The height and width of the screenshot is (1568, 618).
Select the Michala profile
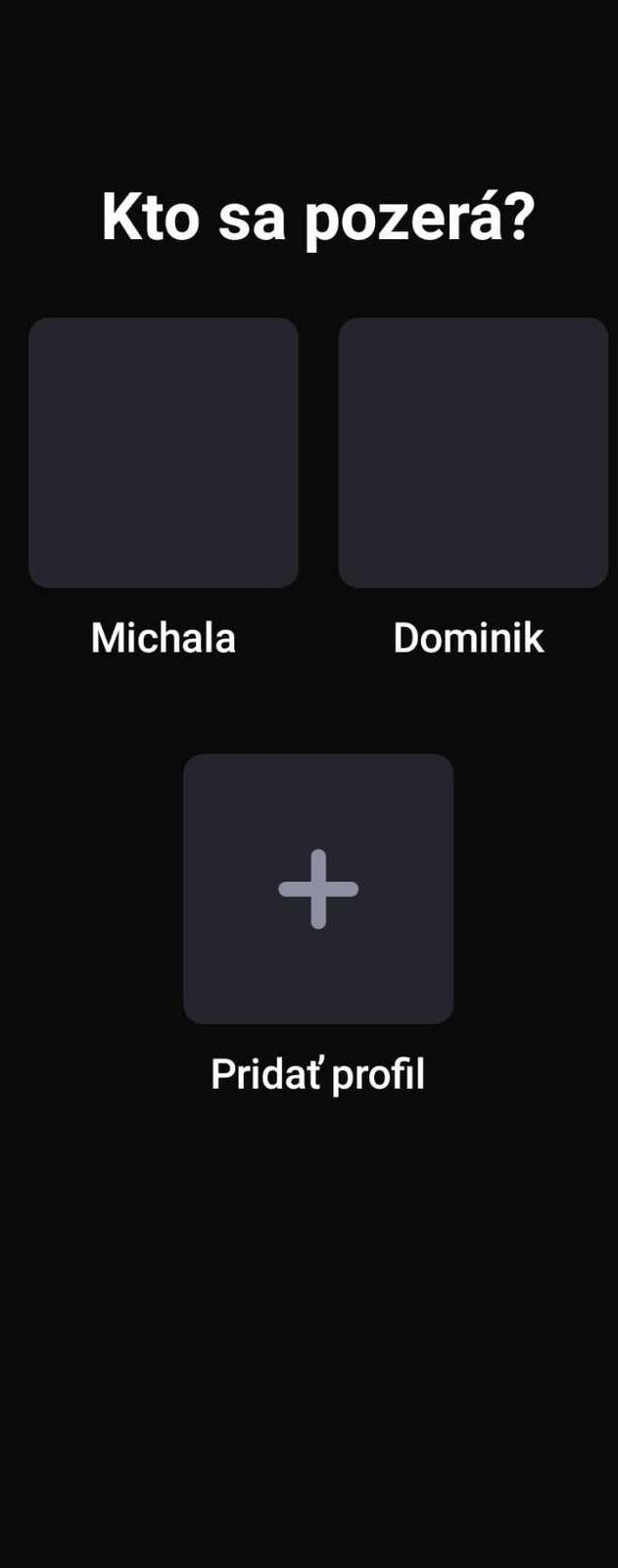164,453
